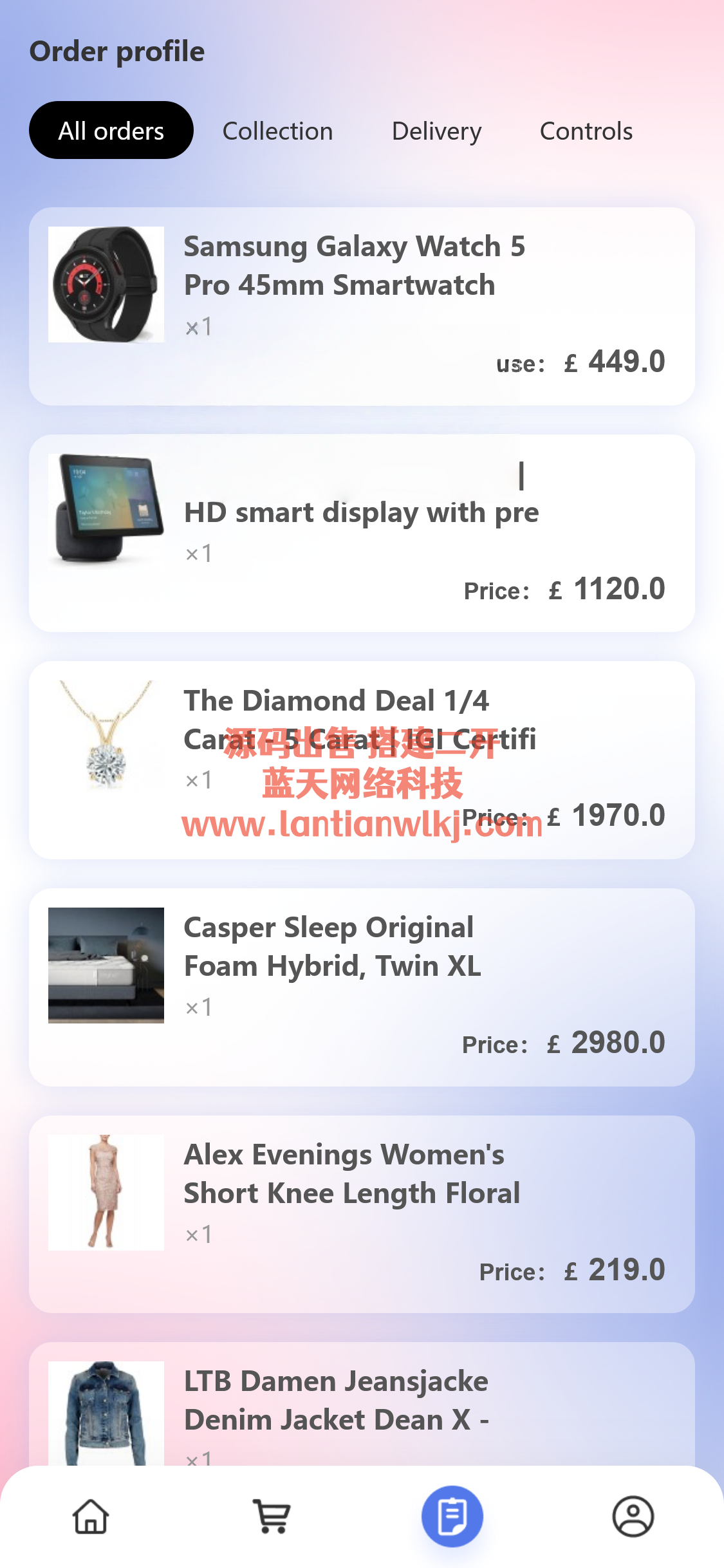Open the Alex Evenings dress order

pos(361,1214)
